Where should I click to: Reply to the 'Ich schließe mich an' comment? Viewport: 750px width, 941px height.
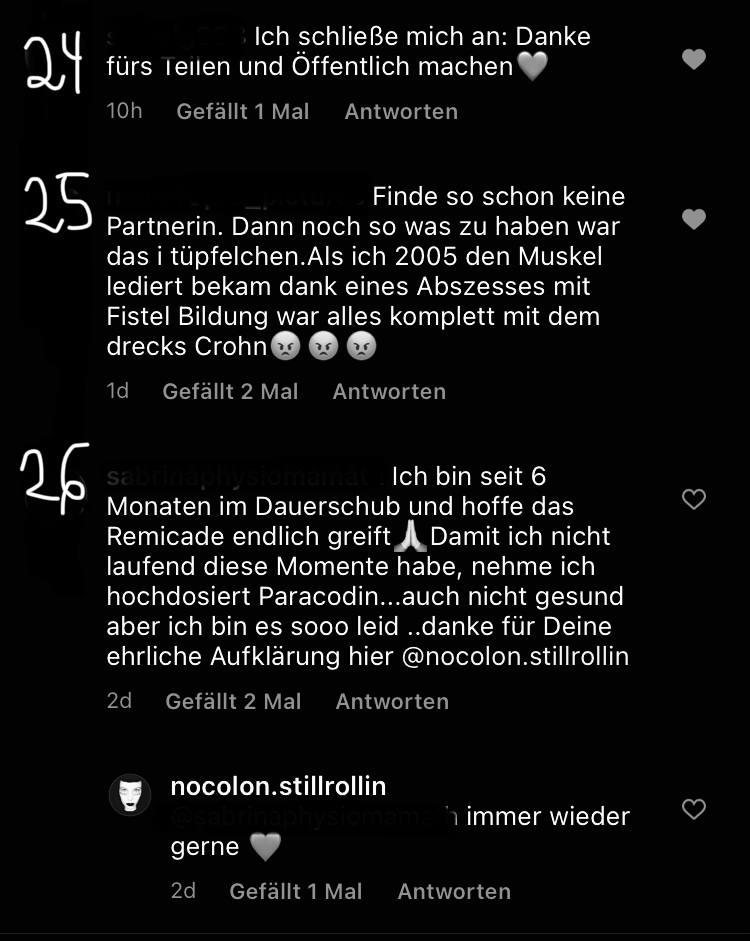(x=401, y=112)
